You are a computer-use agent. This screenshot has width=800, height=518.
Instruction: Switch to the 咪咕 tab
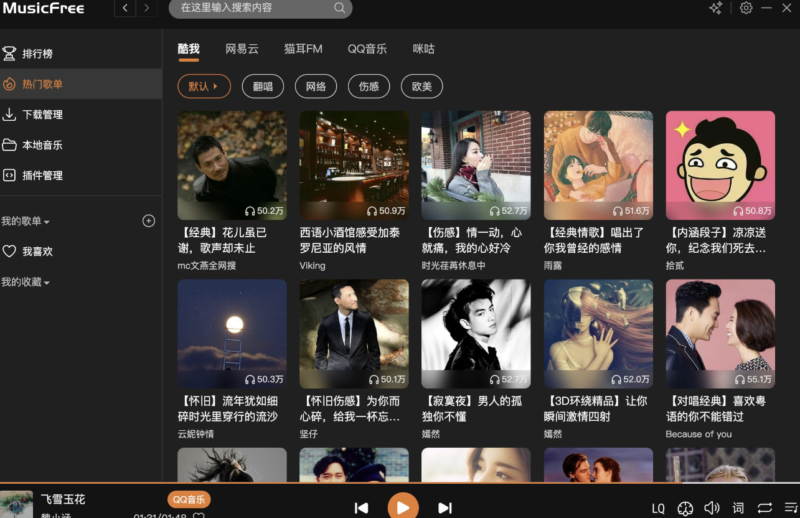424,48
